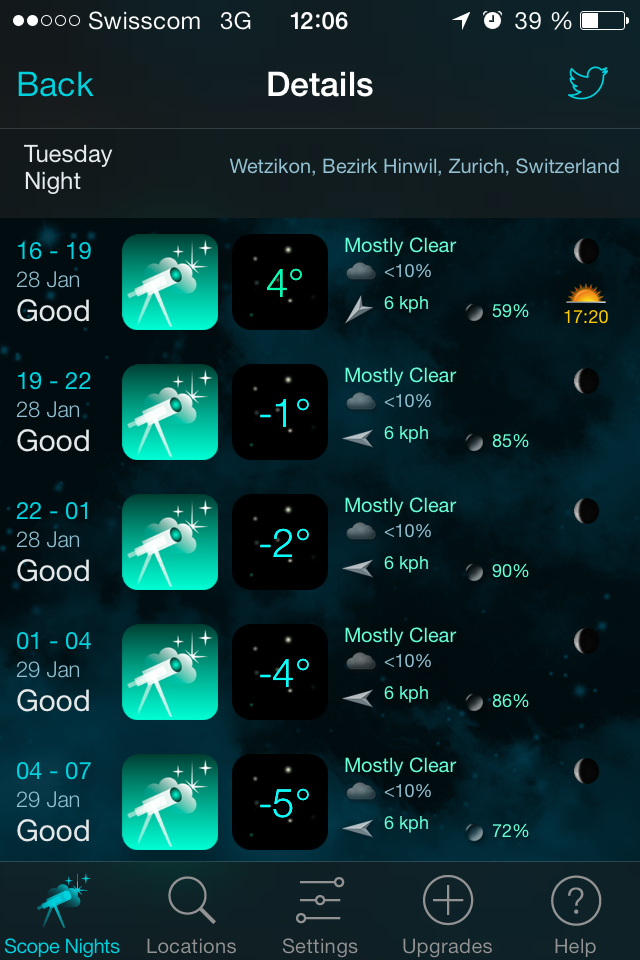Image resolution: width=640 pixels, height=960 pixels.
Task: Open the Help tab
Action: tap(576, 913)
